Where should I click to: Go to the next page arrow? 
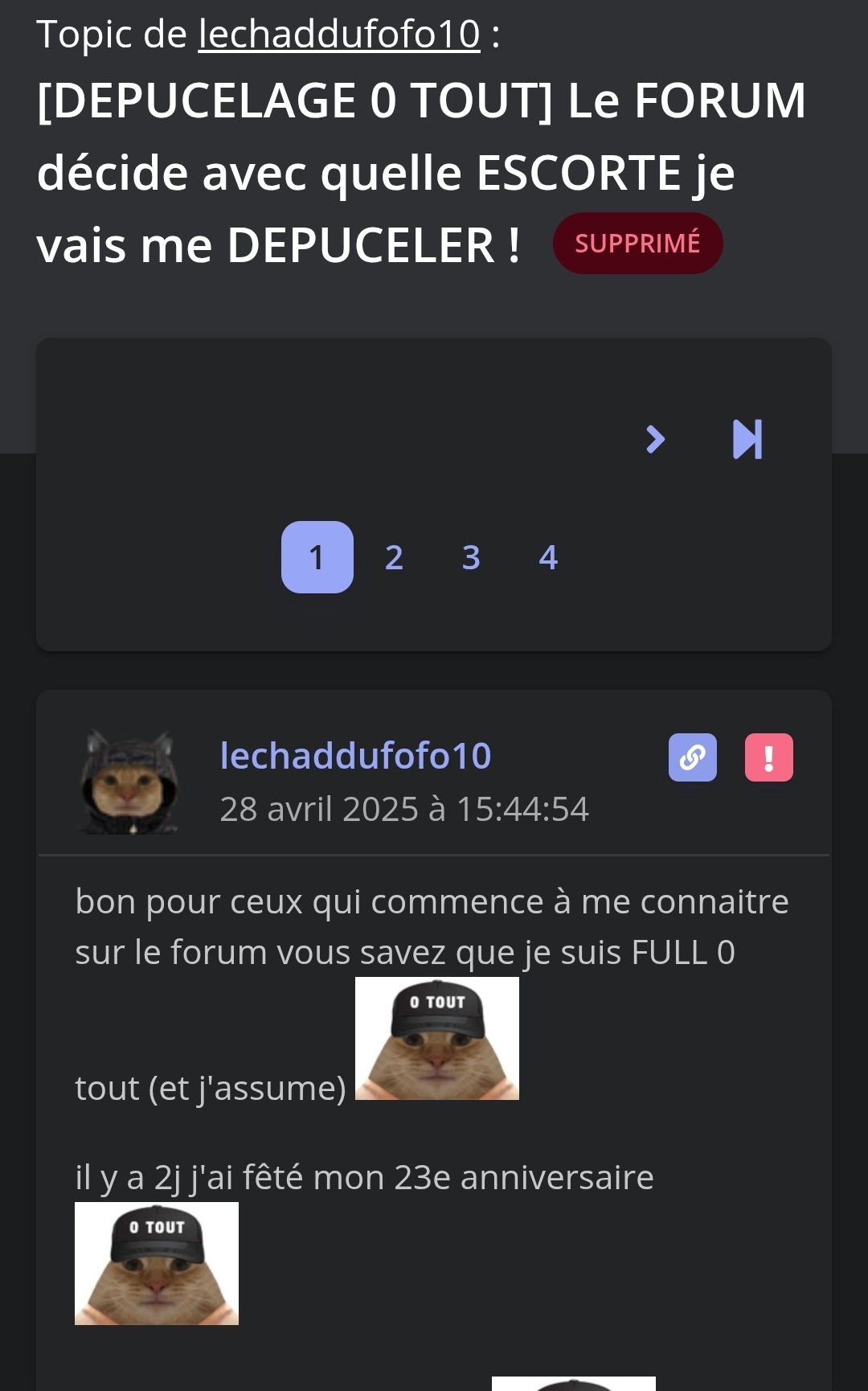pos(656,439)
